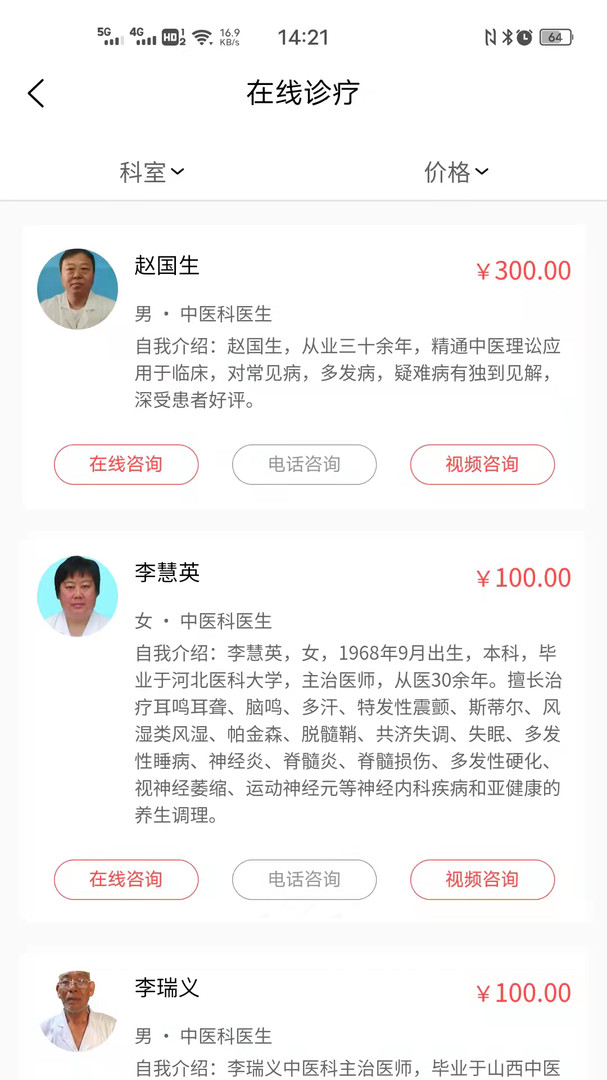Tap 在线咨询 for 李慧英
The image size is (607, 1080).
(126, 880)
